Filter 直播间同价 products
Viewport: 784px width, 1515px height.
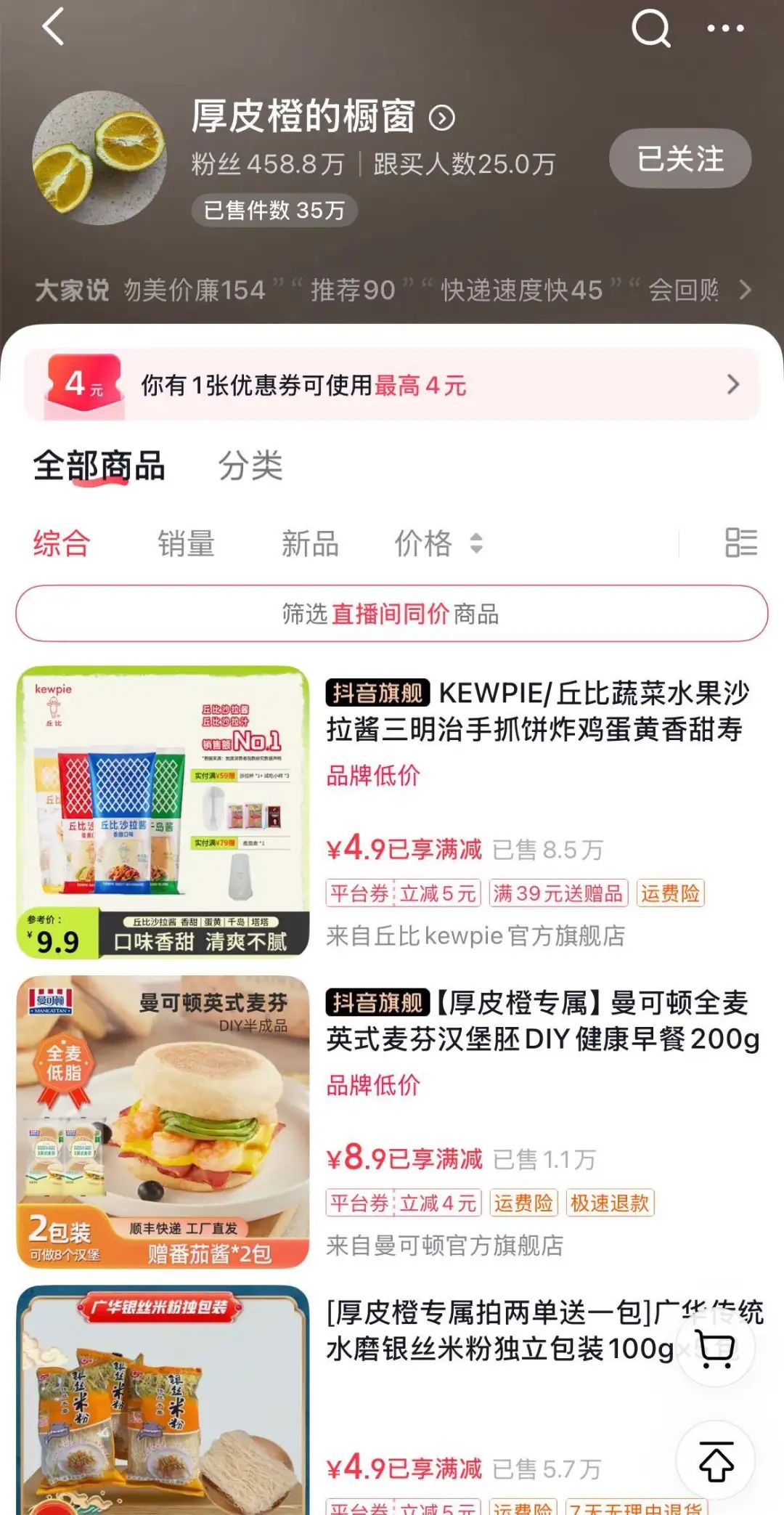click(392, 614)
